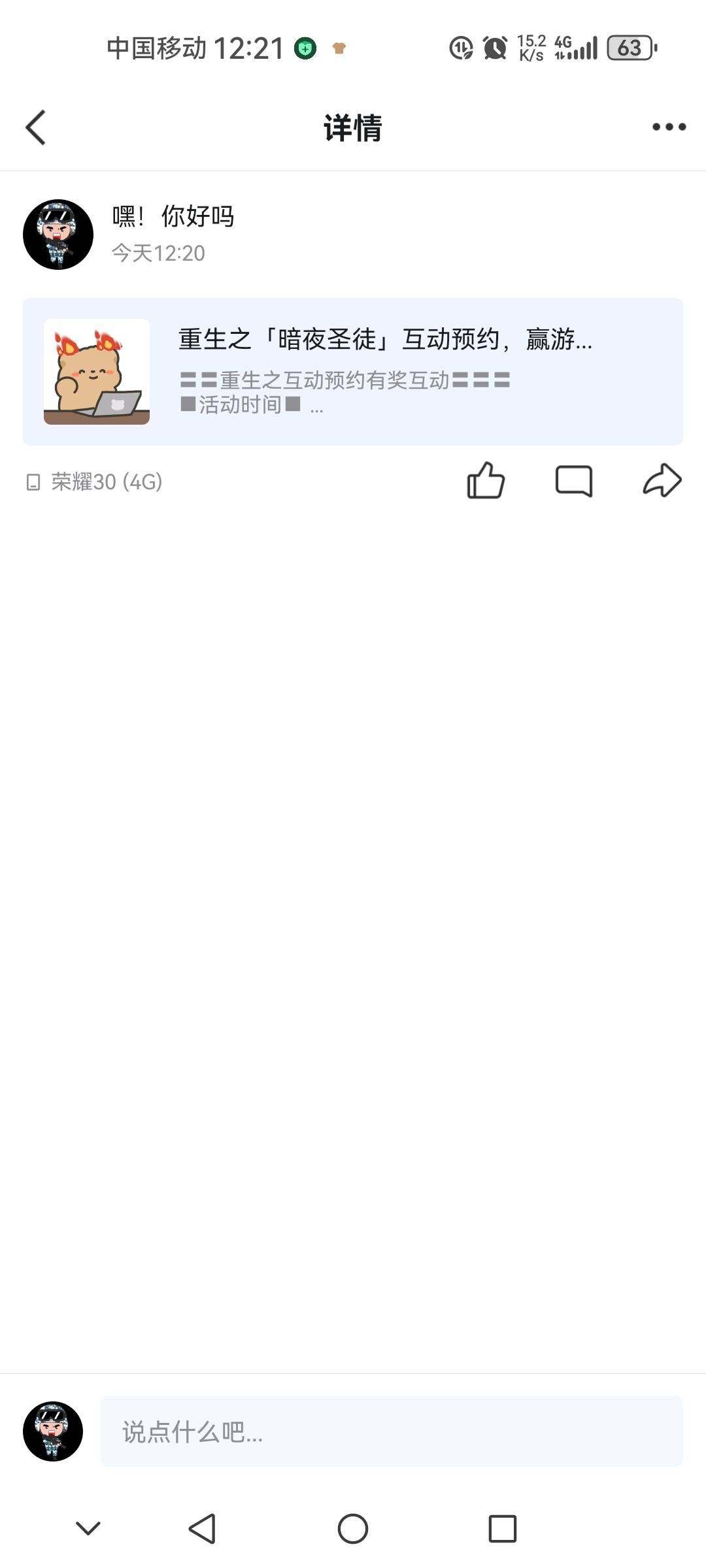The height and width of the screenshot is (1568, 706).
Task: Open comments via the speech bubble icon
Action: point(573,482)
